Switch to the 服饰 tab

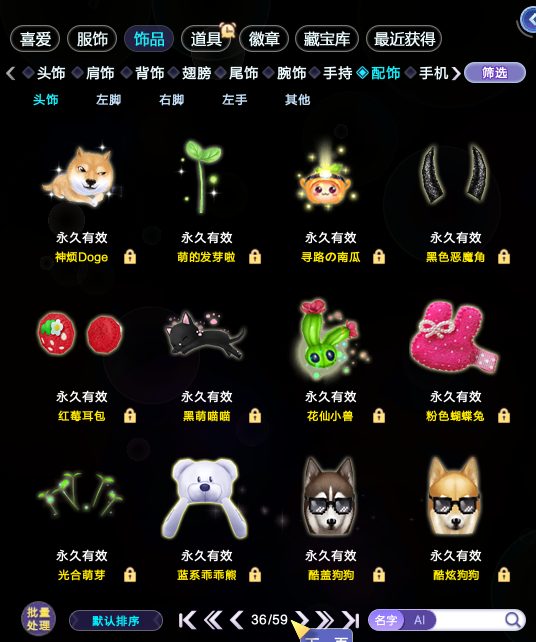click(92, 39)
